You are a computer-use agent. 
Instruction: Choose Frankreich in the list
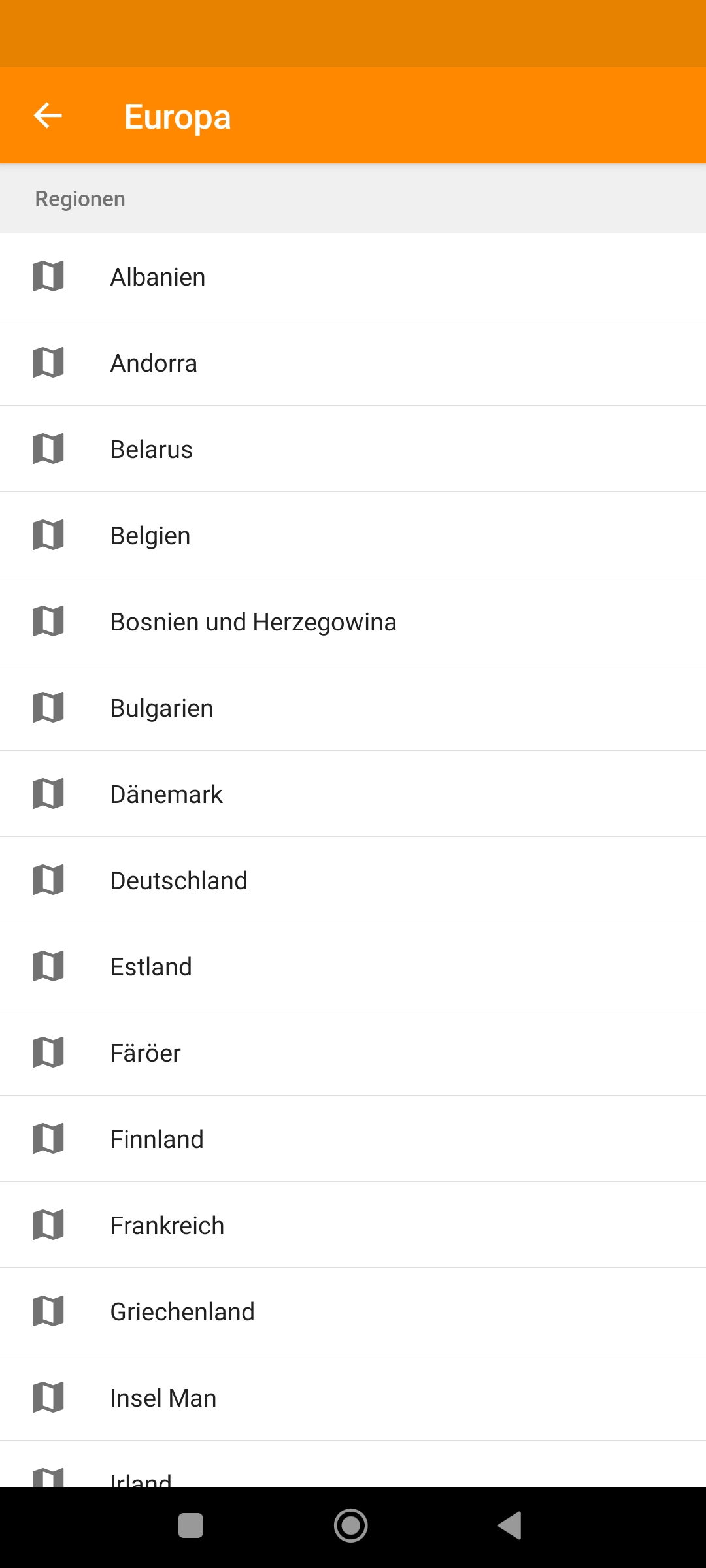[x=353, y=1225]
